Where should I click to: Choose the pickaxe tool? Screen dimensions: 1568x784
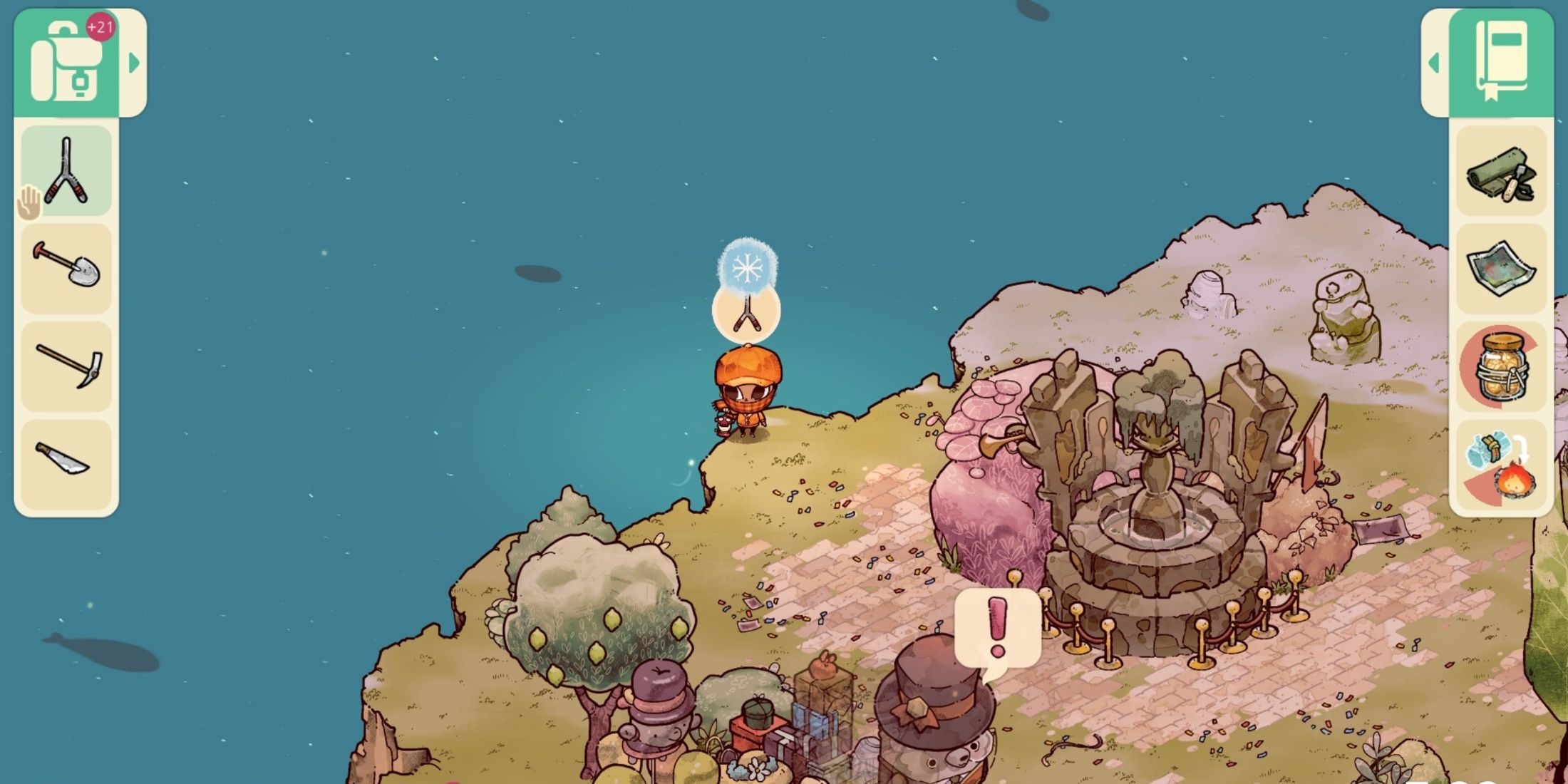coord(66,366)
